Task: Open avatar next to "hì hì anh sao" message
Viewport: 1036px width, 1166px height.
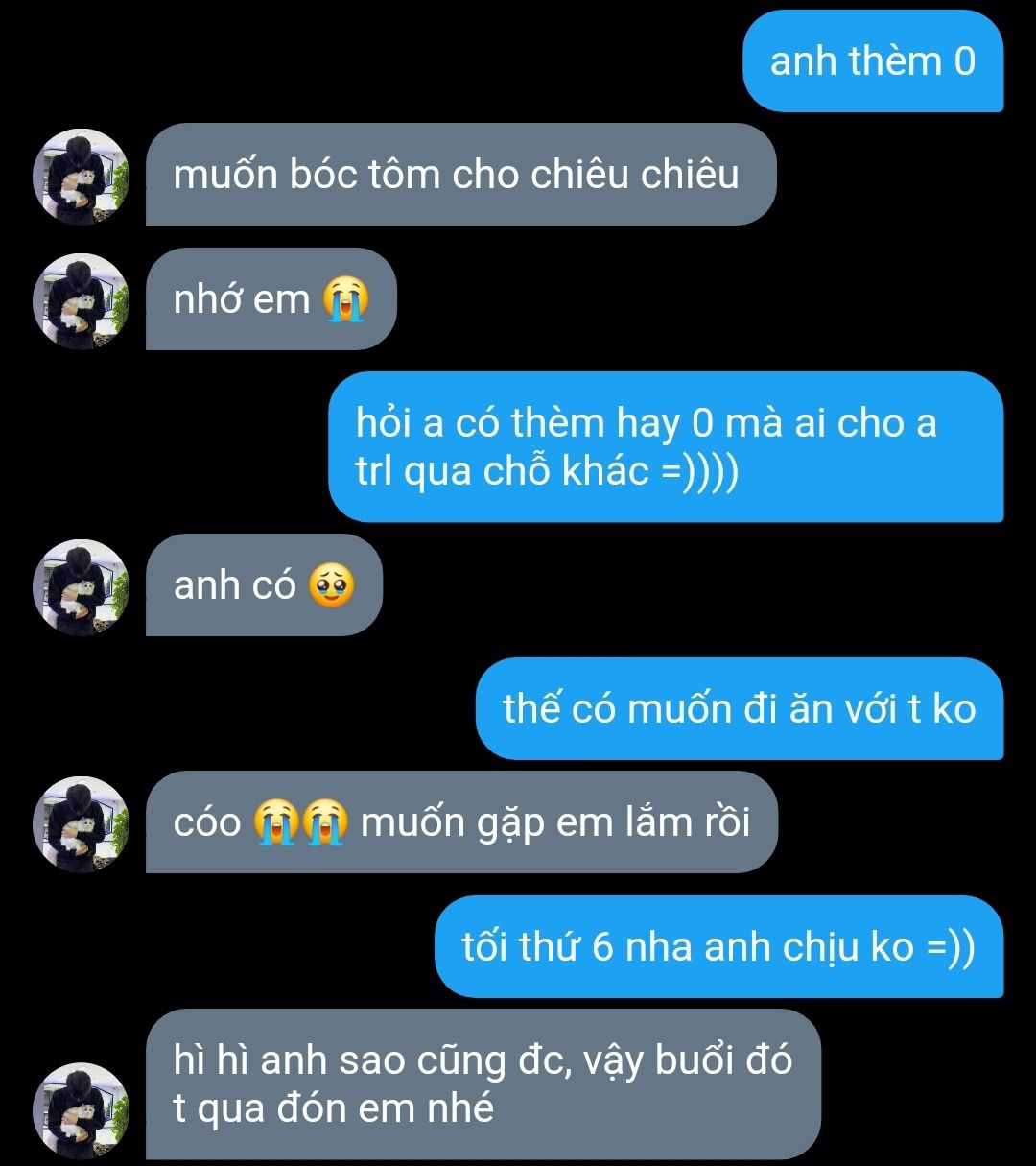Action: point(81,1109)
